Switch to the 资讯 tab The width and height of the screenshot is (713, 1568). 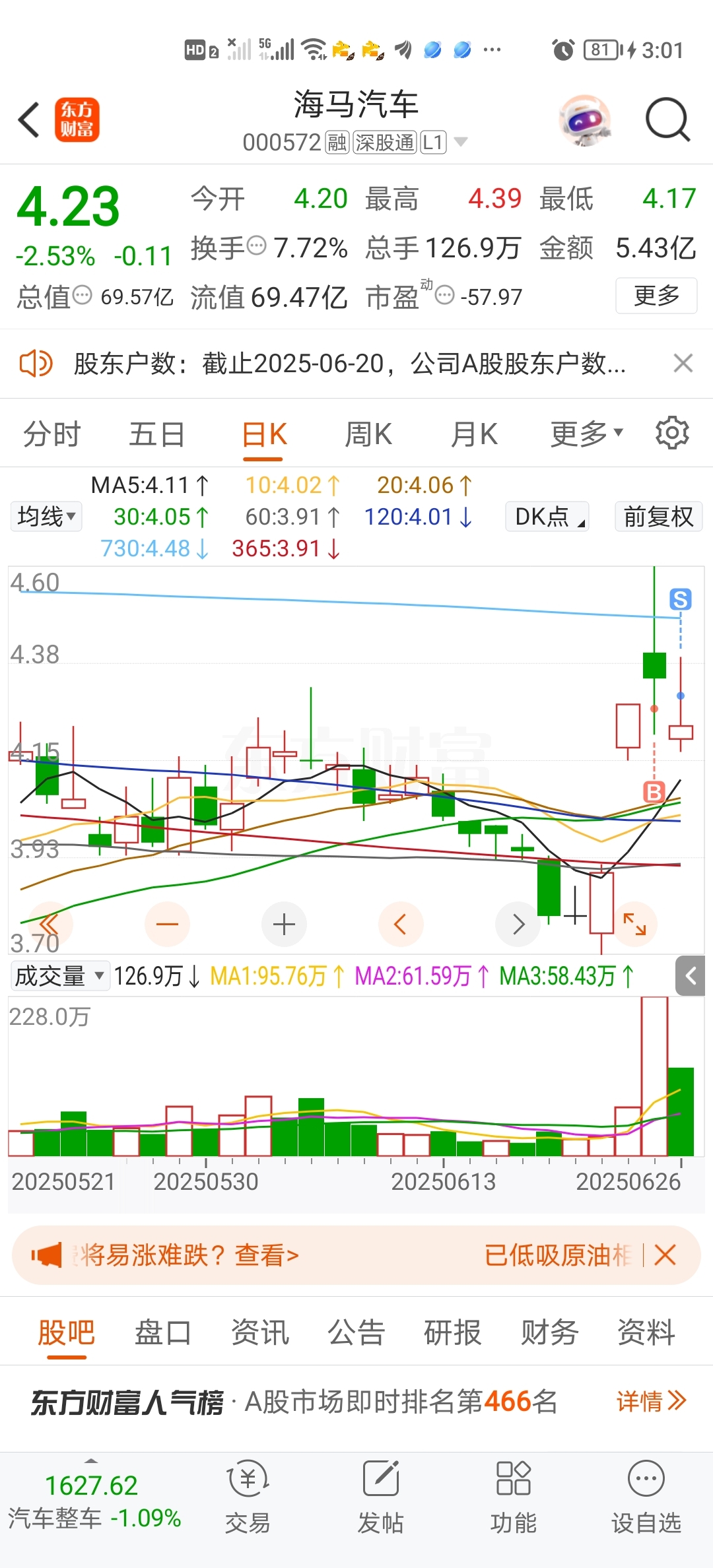(260, 1332)
